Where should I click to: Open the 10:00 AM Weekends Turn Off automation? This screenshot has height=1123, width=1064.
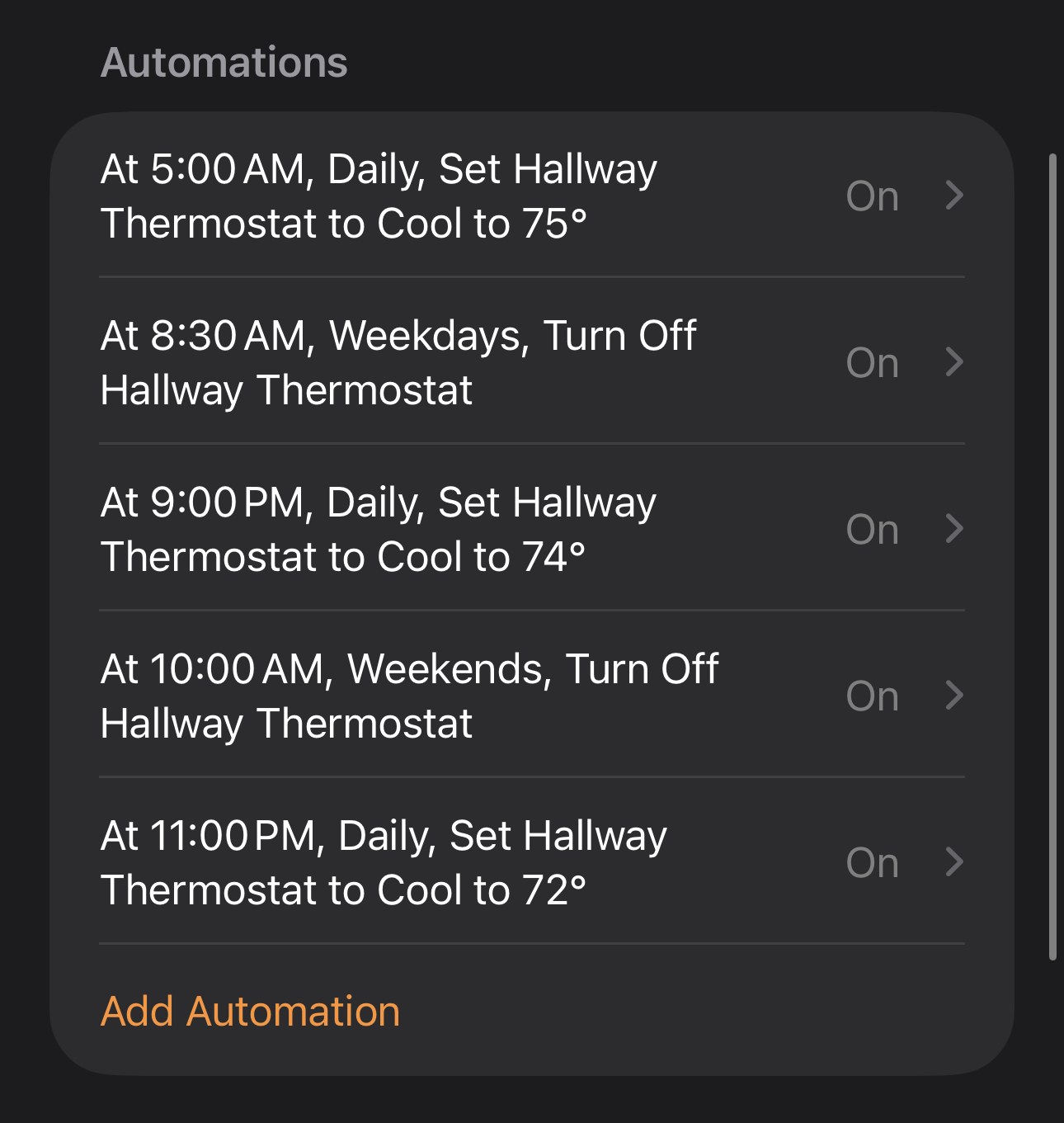pyautogui.click(x=532, y=695)
